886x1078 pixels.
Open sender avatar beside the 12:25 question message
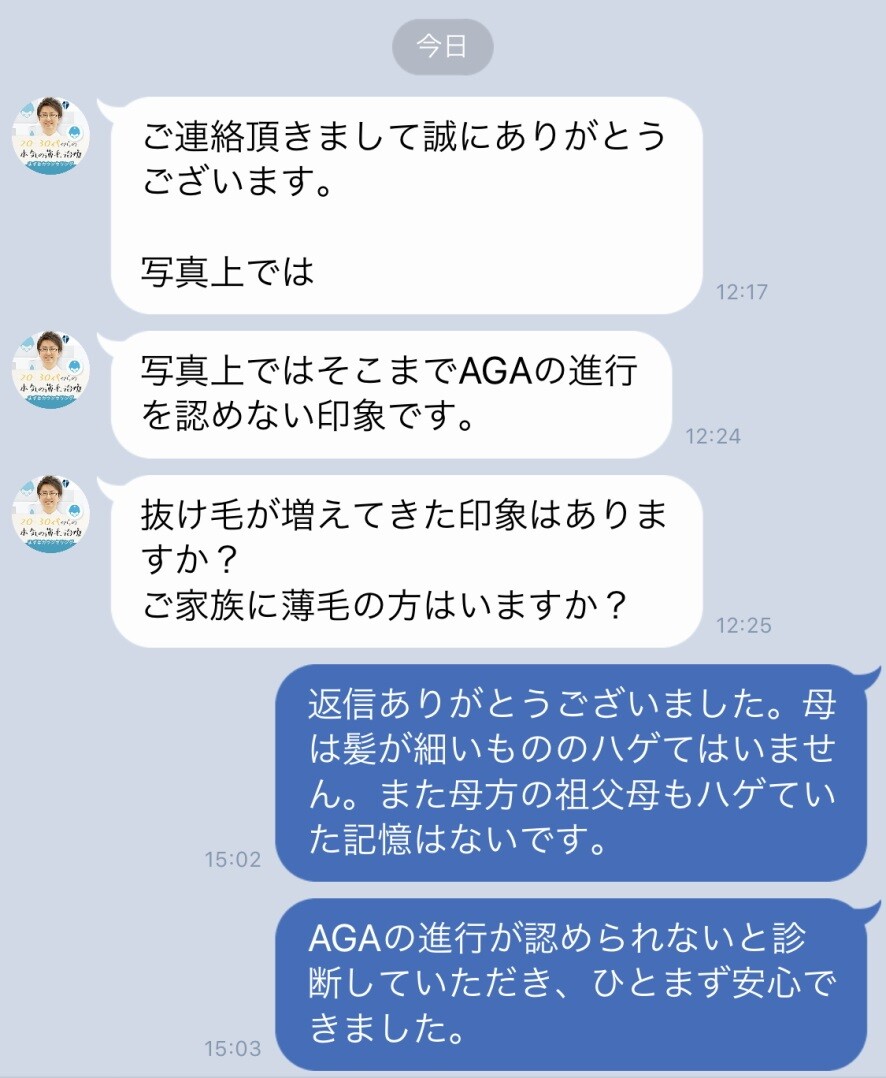(50, 514)
